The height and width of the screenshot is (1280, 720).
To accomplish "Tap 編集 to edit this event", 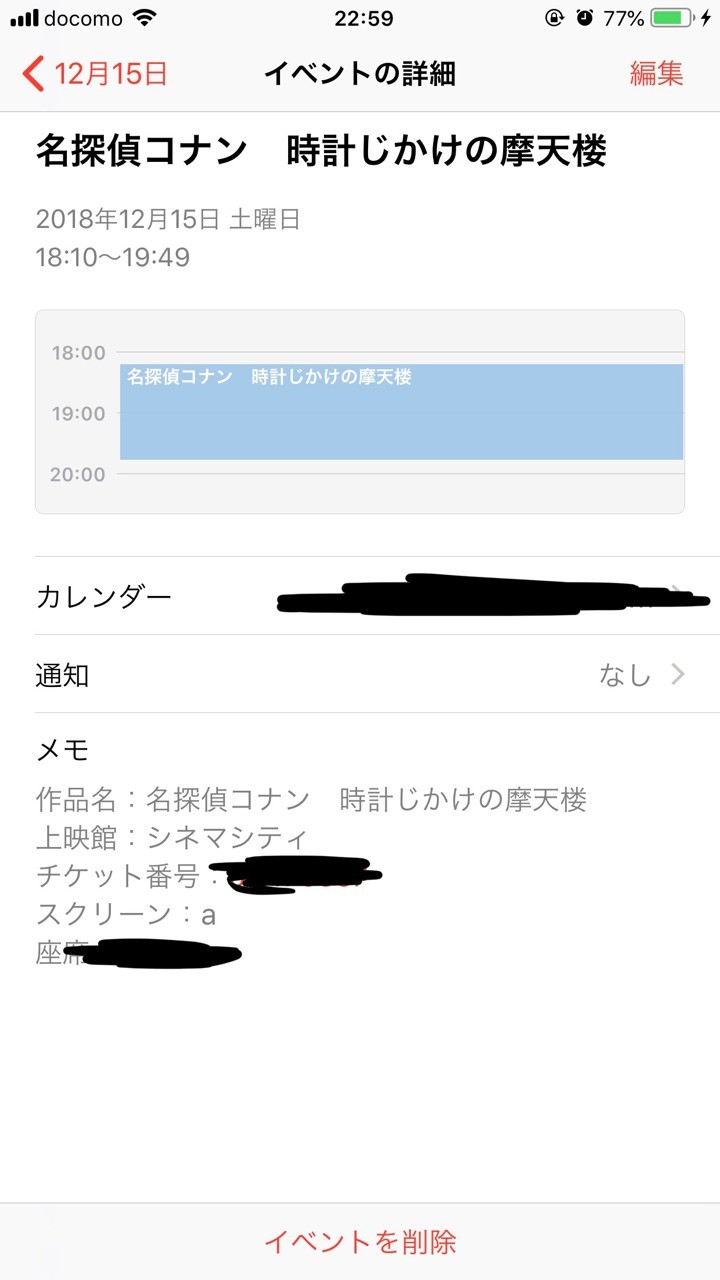I will click(656, 74).
